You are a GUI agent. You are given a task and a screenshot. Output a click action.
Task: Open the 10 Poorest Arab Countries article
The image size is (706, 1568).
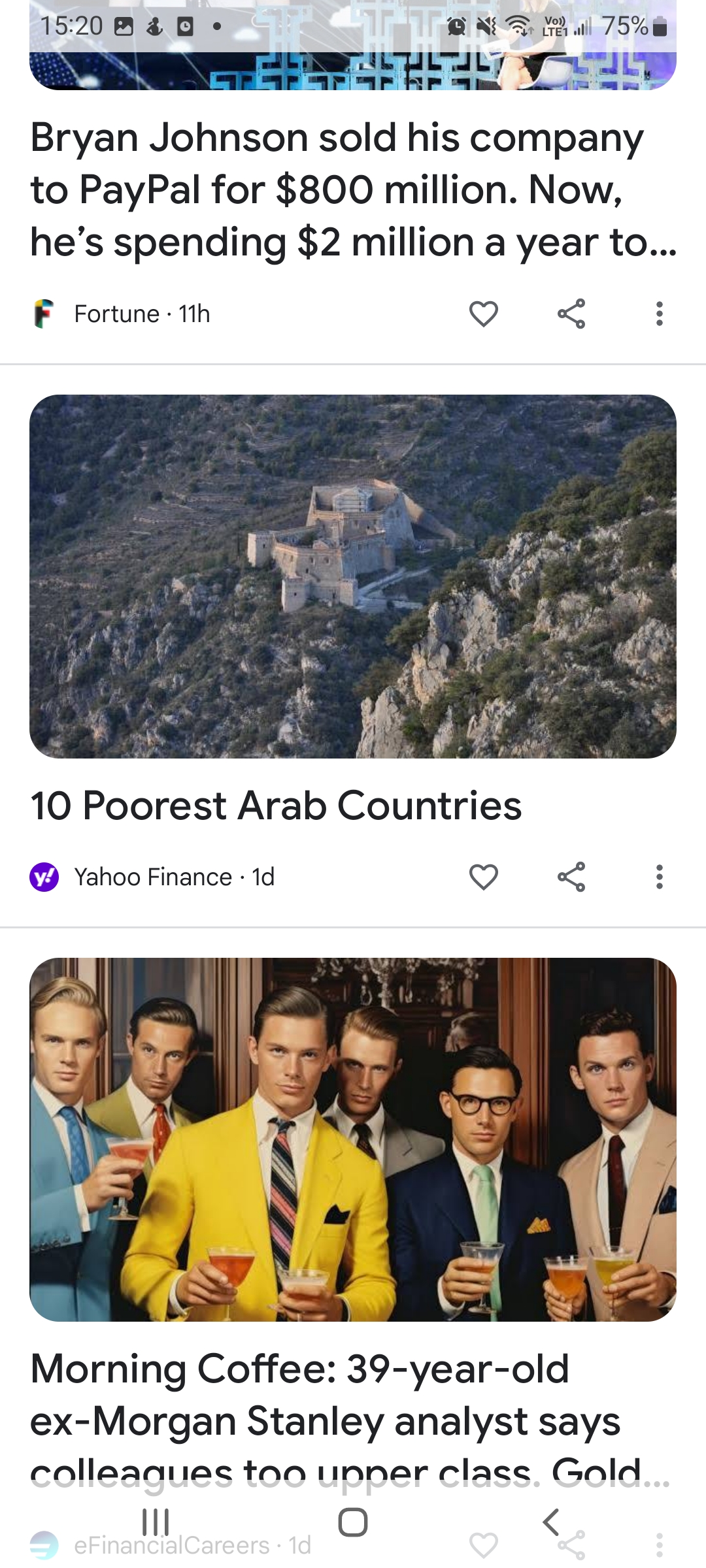click(276, 805)
